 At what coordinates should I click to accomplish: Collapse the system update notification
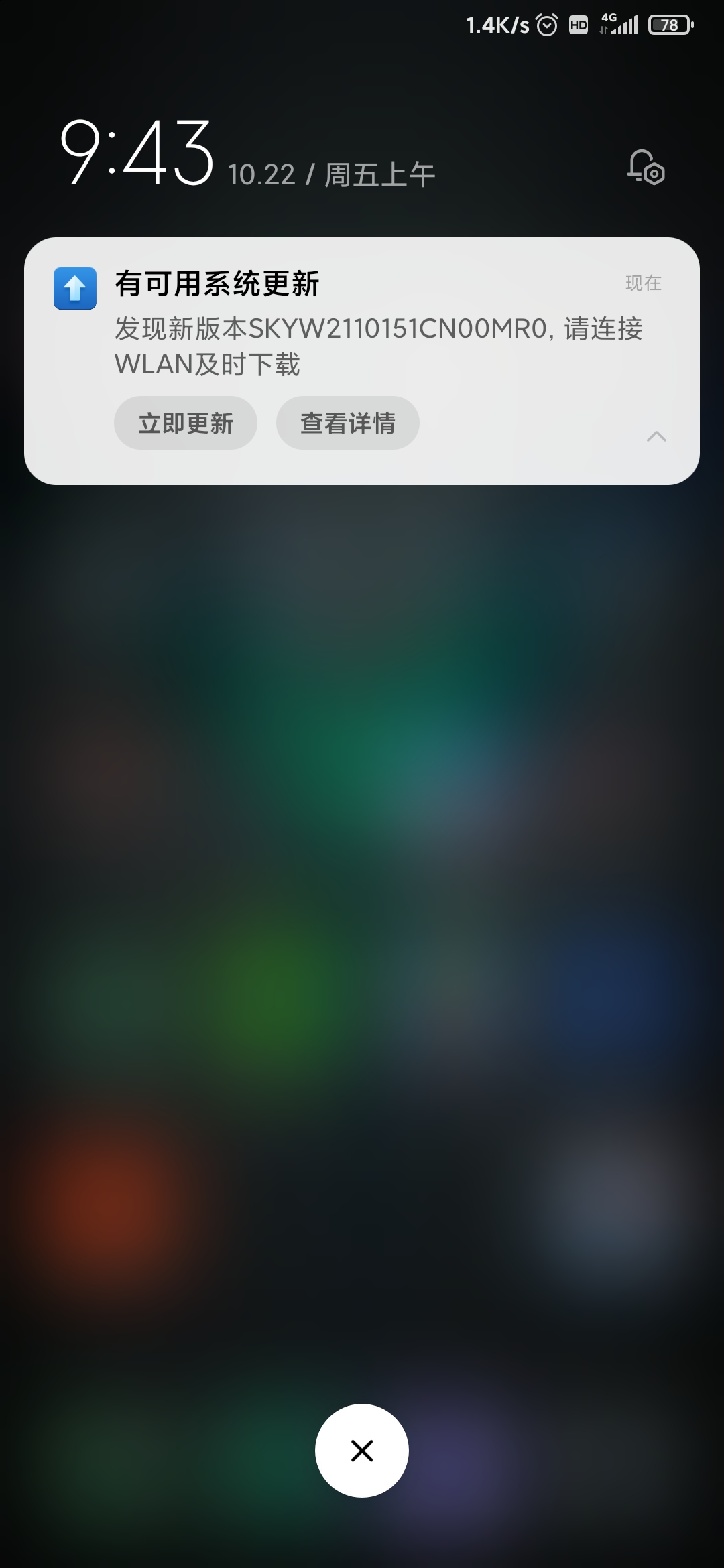click(656, 437)
